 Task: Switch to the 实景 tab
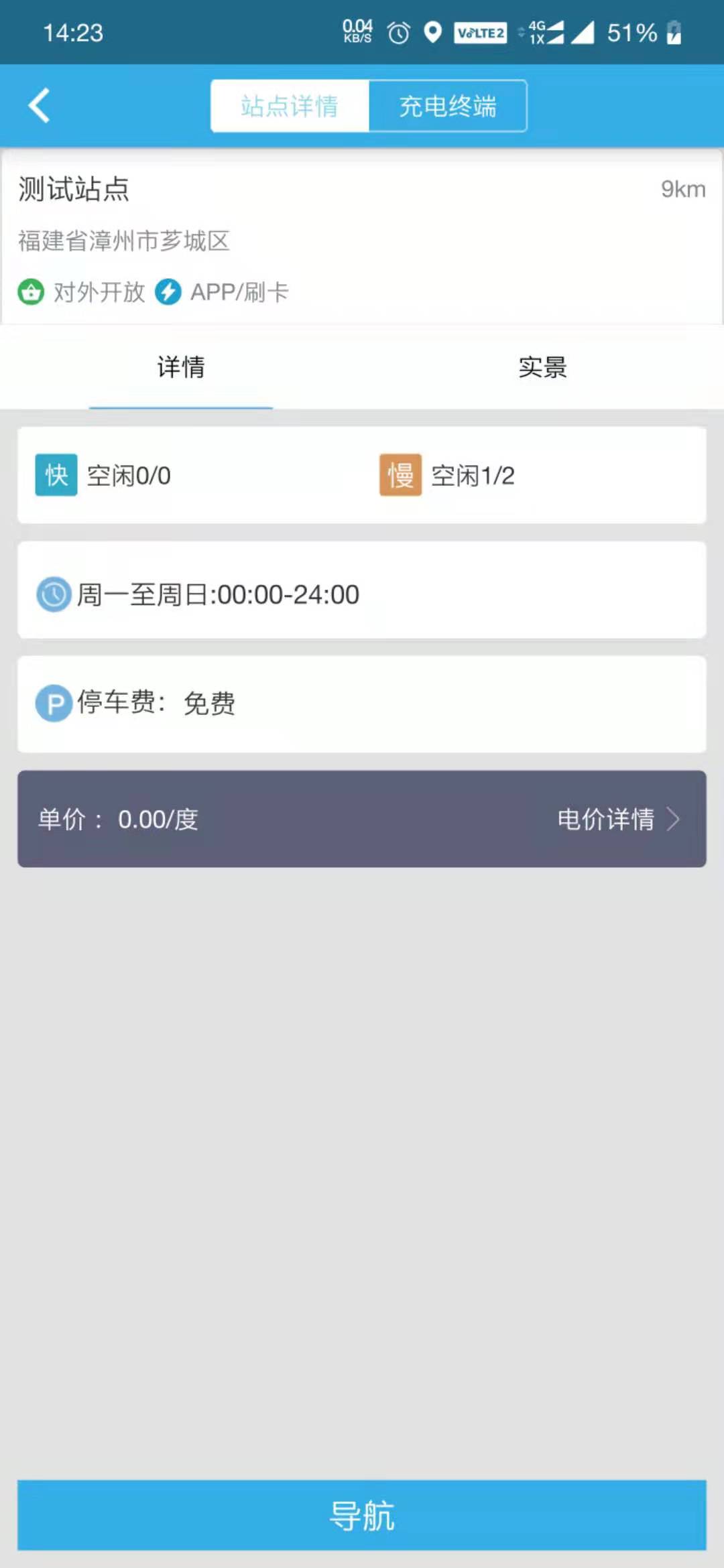click(x=542, y=367)
